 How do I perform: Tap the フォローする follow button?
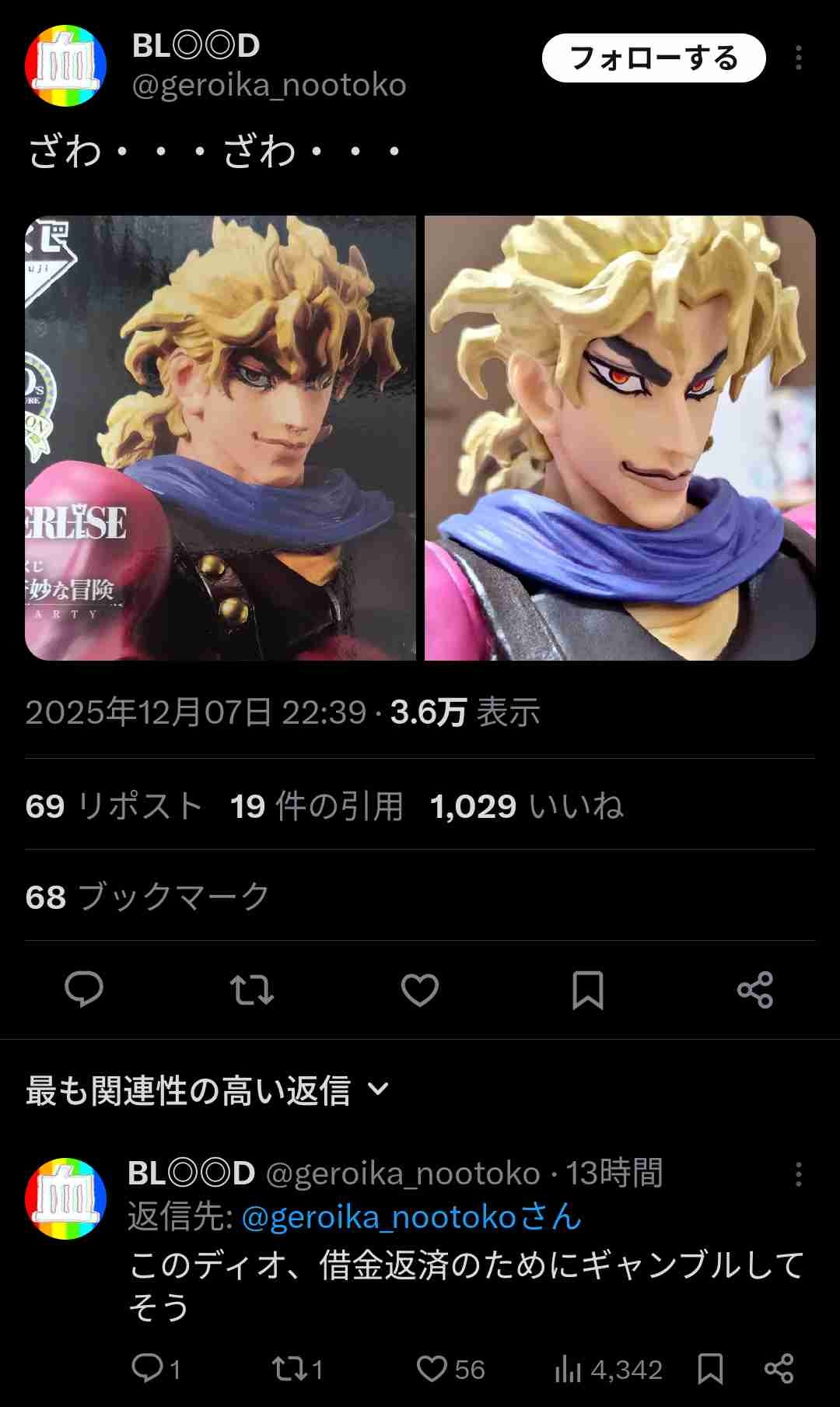pos(653,58)
